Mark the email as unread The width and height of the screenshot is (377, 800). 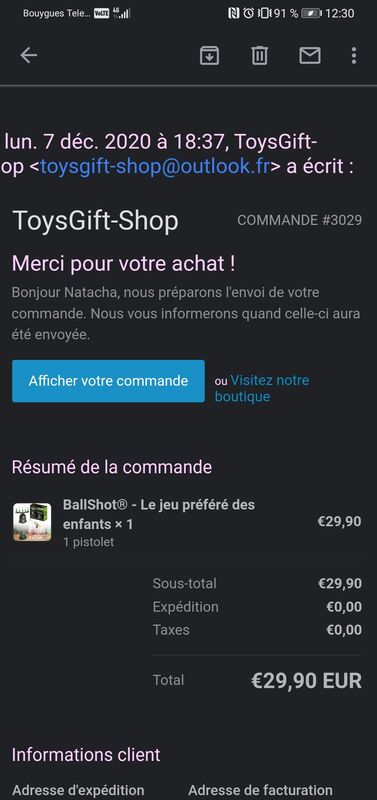pyautogui.click(x=310, y=56)
